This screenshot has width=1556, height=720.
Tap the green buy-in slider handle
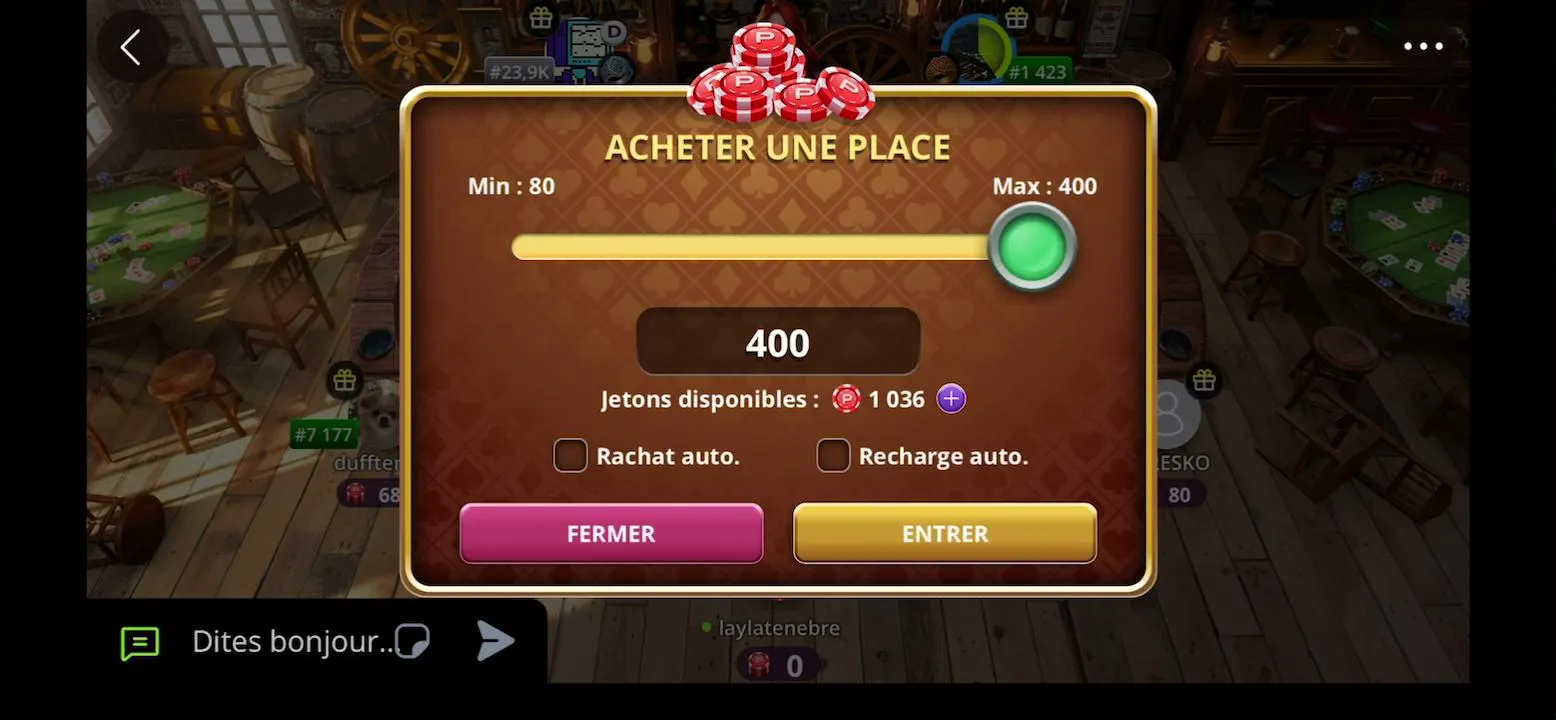[x=1032, y=247]
